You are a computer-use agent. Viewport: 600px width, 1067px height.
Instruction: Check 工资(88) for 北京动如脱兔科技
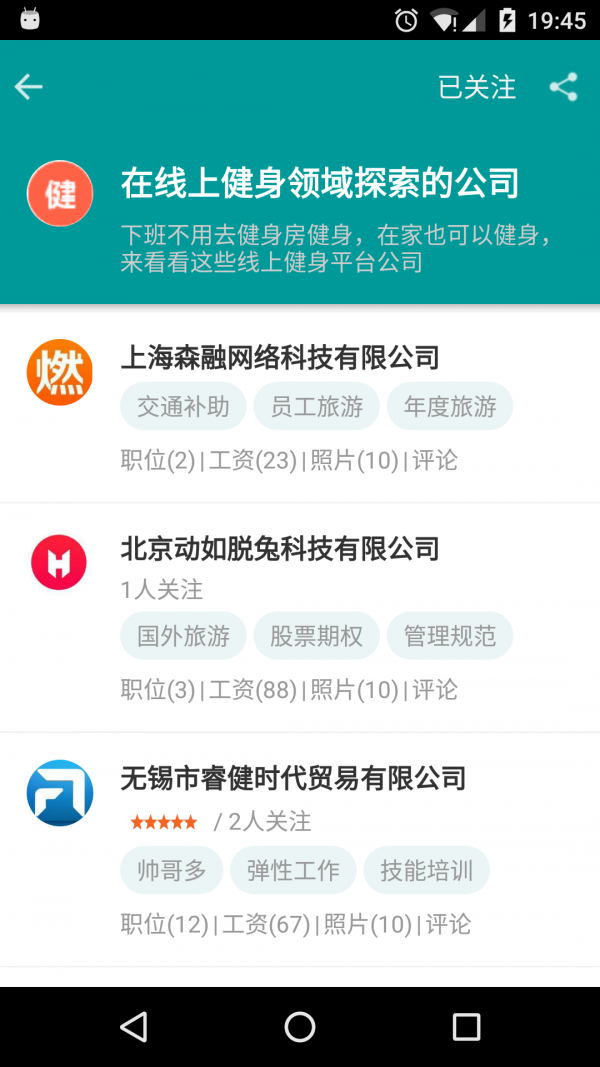pos(253,690)
